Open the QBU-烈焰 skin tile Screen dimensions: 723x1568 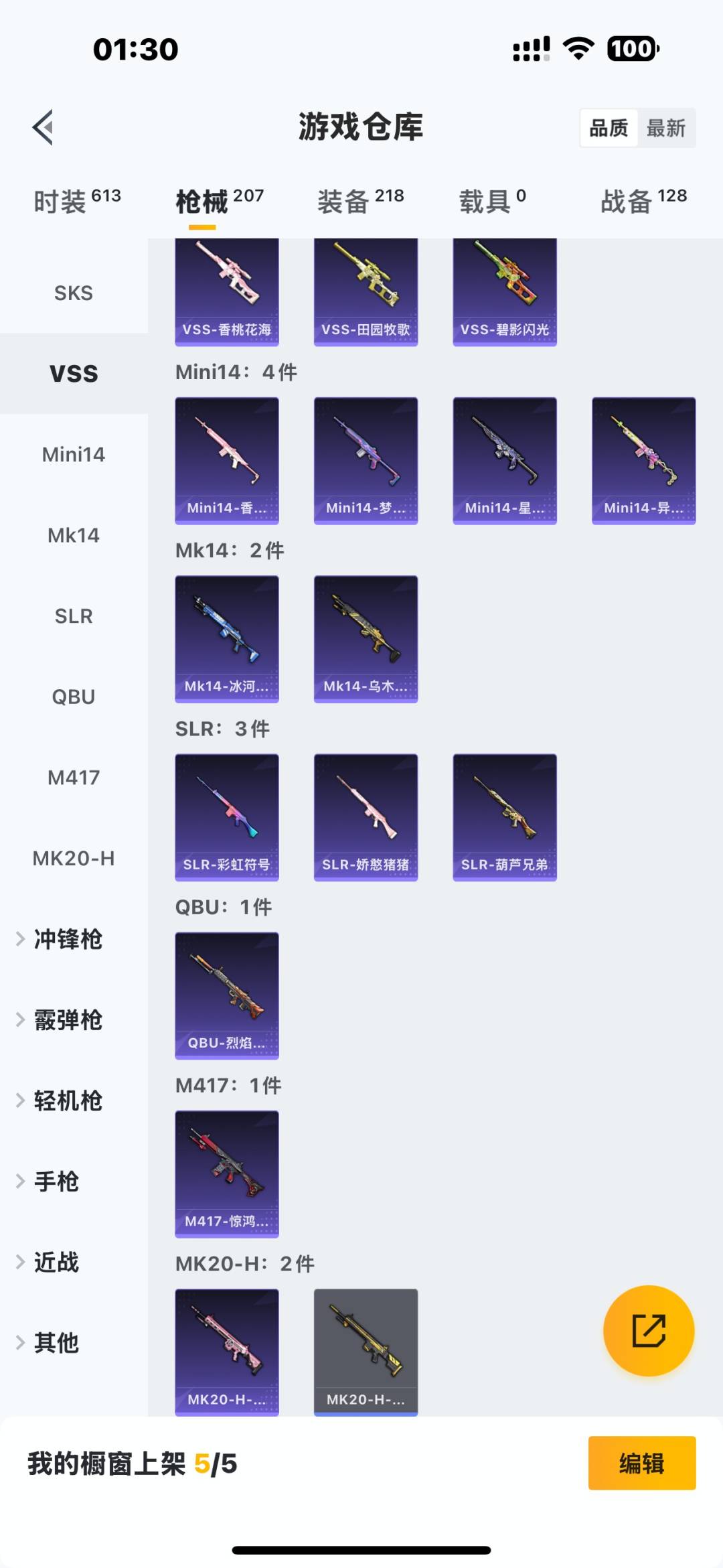[227, 995]
